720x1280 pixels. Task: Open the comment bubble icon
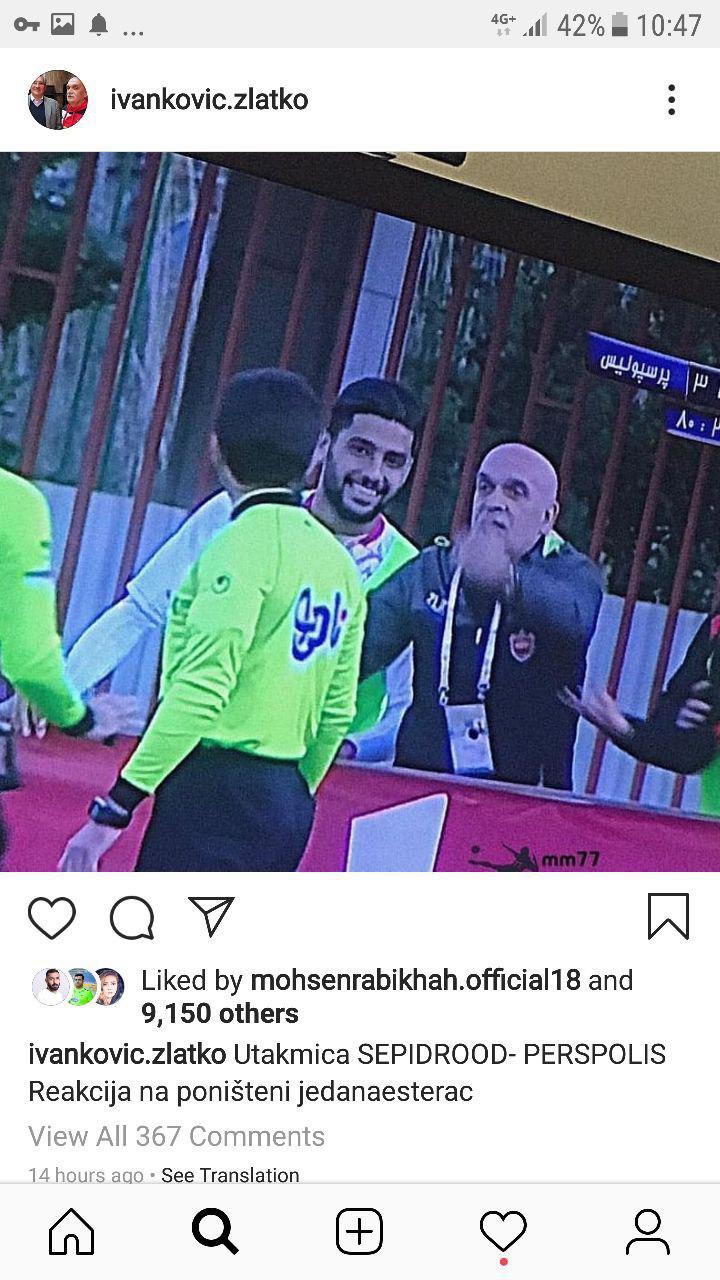click(132, 917)
